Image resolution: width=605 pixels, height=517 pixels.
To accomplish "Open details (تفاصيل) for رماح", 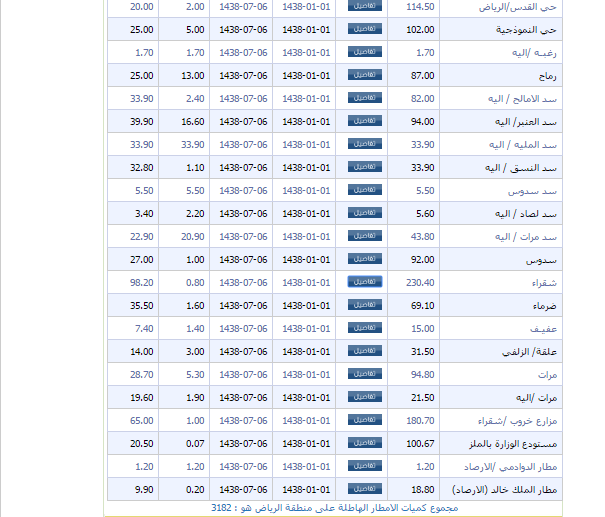I will click(364, 74).
